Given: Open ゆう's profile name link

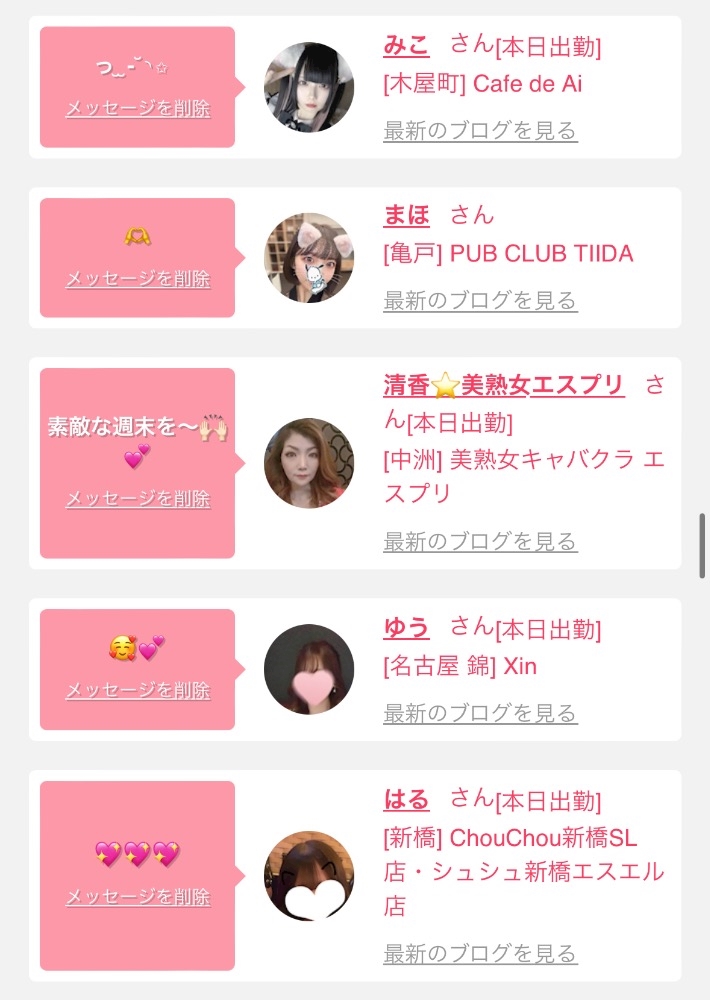Looking at the screenshot, I should [x=406, y=628].
